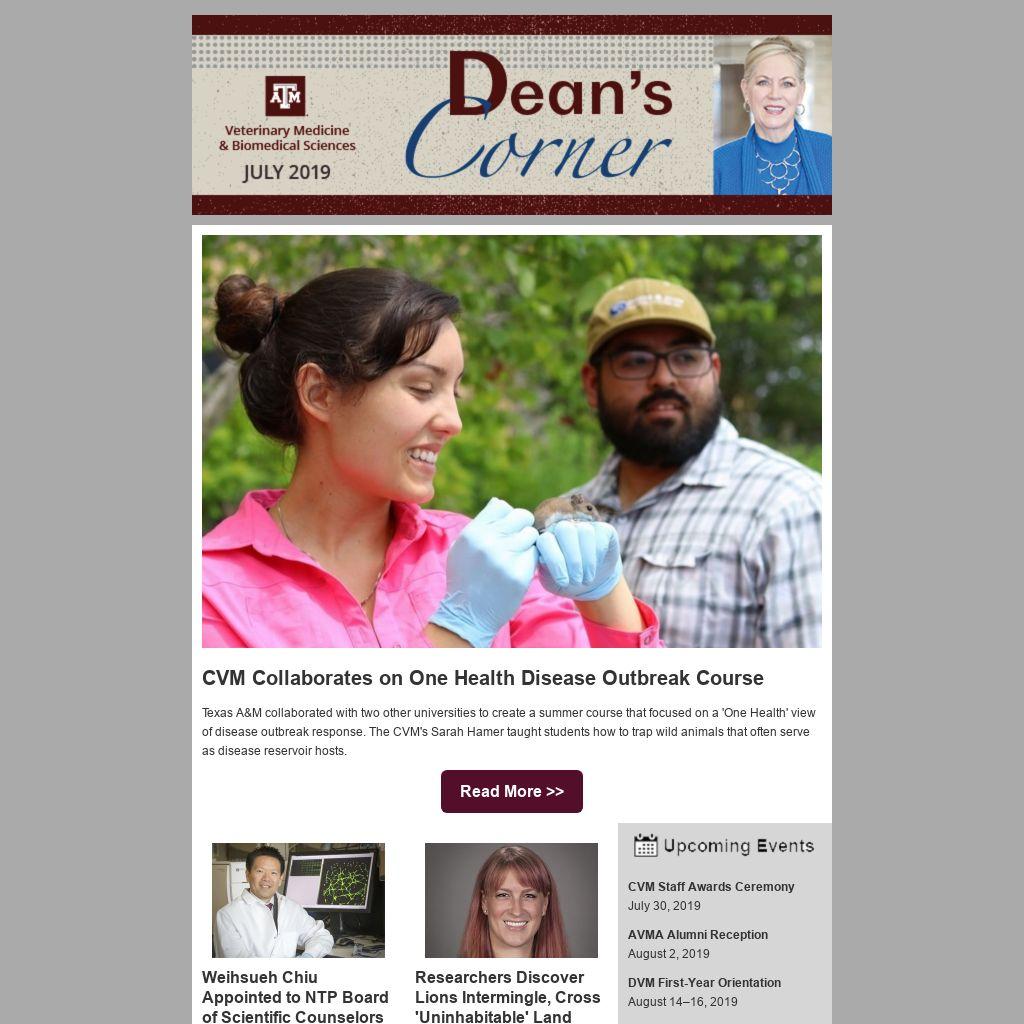
Task: Open Researchers Discover Lions Intermingle article
Action: 507,996
